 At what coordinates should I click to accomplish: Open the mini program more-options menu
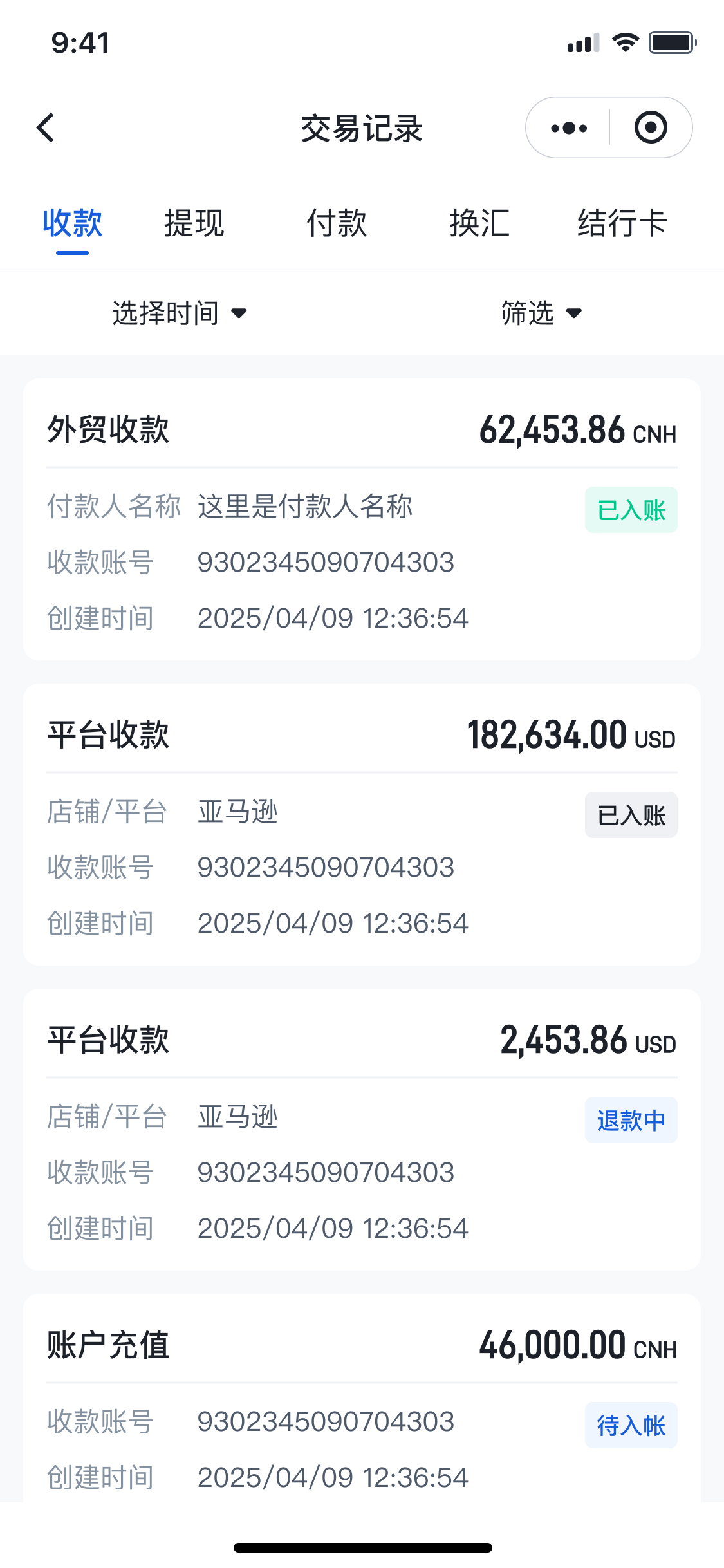pos(569,127)
